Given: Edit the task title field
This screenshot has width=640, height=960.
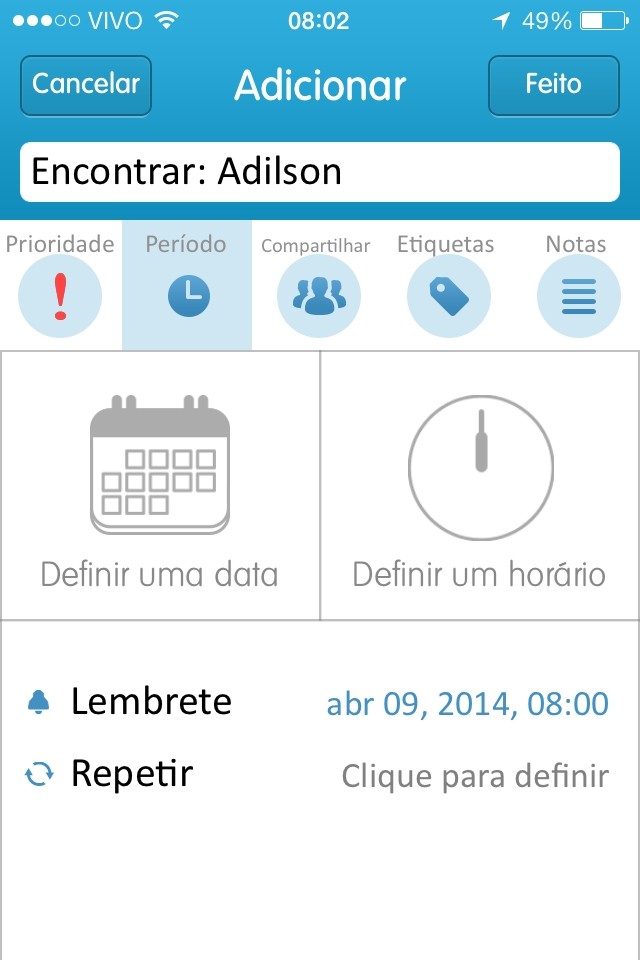Looking at the screenshot, I should (x=320, y=172).
